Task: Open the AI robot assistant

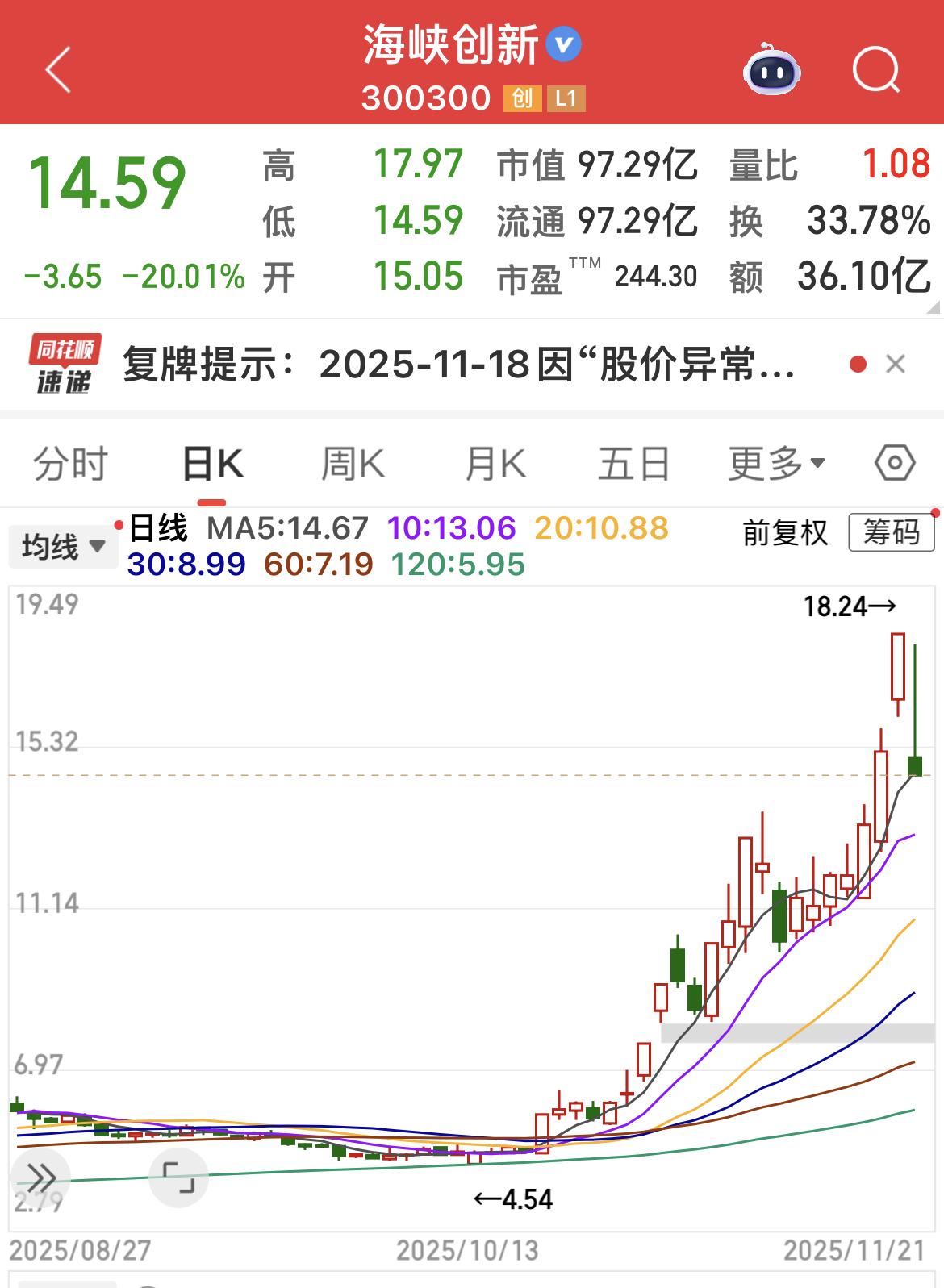Action: (x=772, y=71)
